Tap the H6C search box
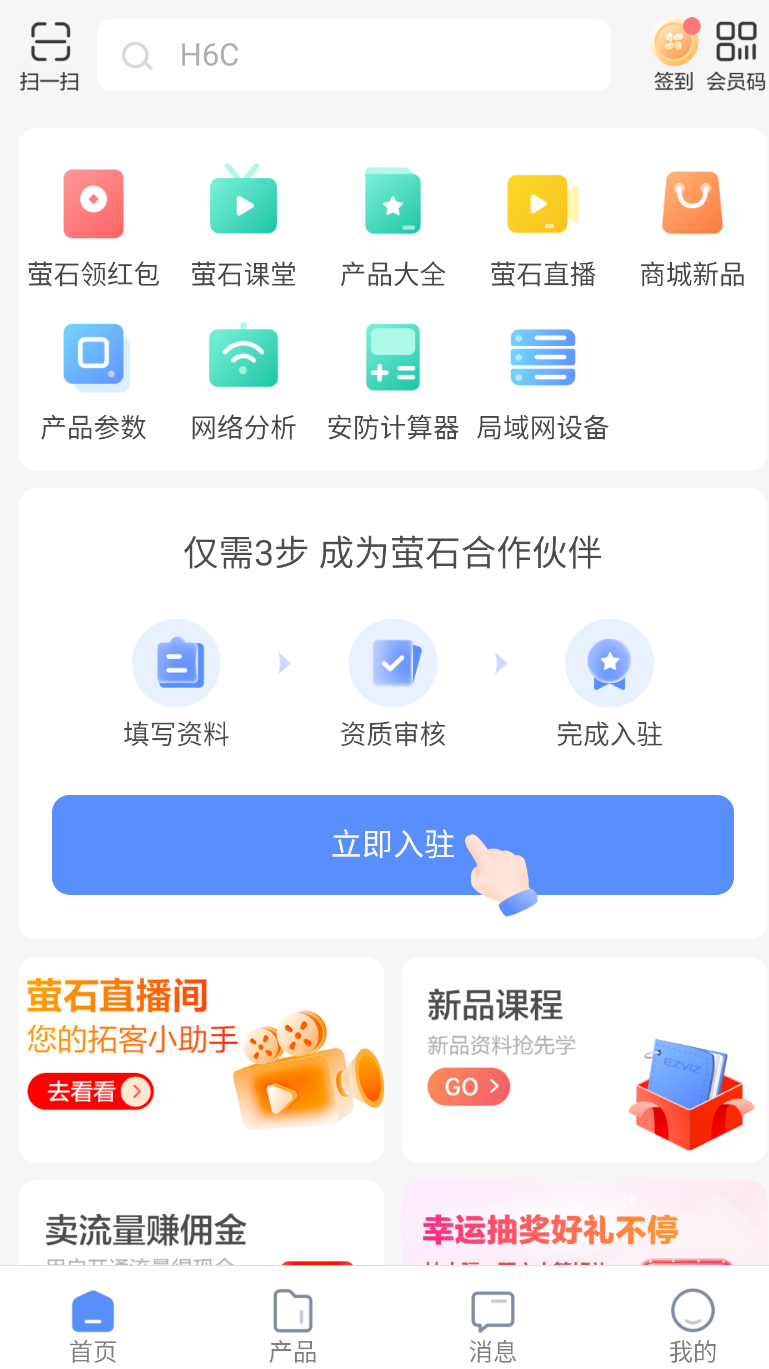The height and width of the screenshot is (1369, 769). (354, 55)
